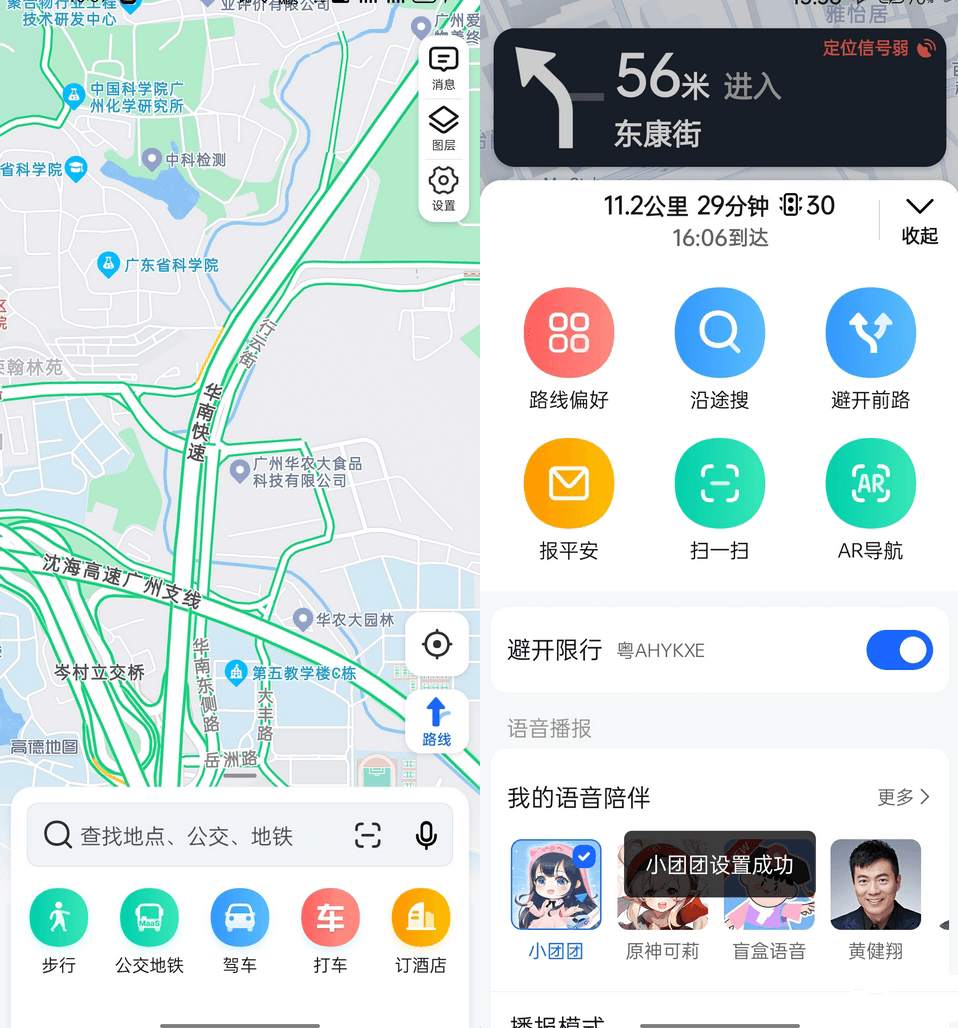Turn off the 避开限行 switch
958x1028 pixels.
pyautogui.click(x=899, y=650)
